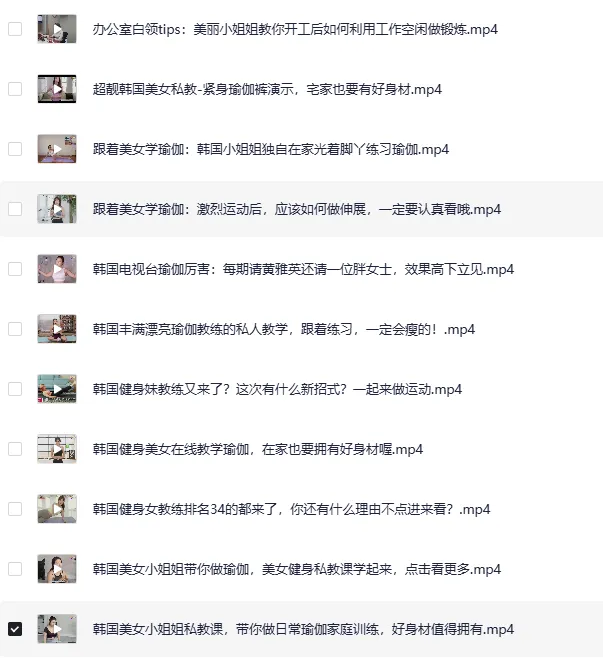Open thumbnail of 超靓韩国美女私教 video
603x658 pixels.
coord(57,89)
